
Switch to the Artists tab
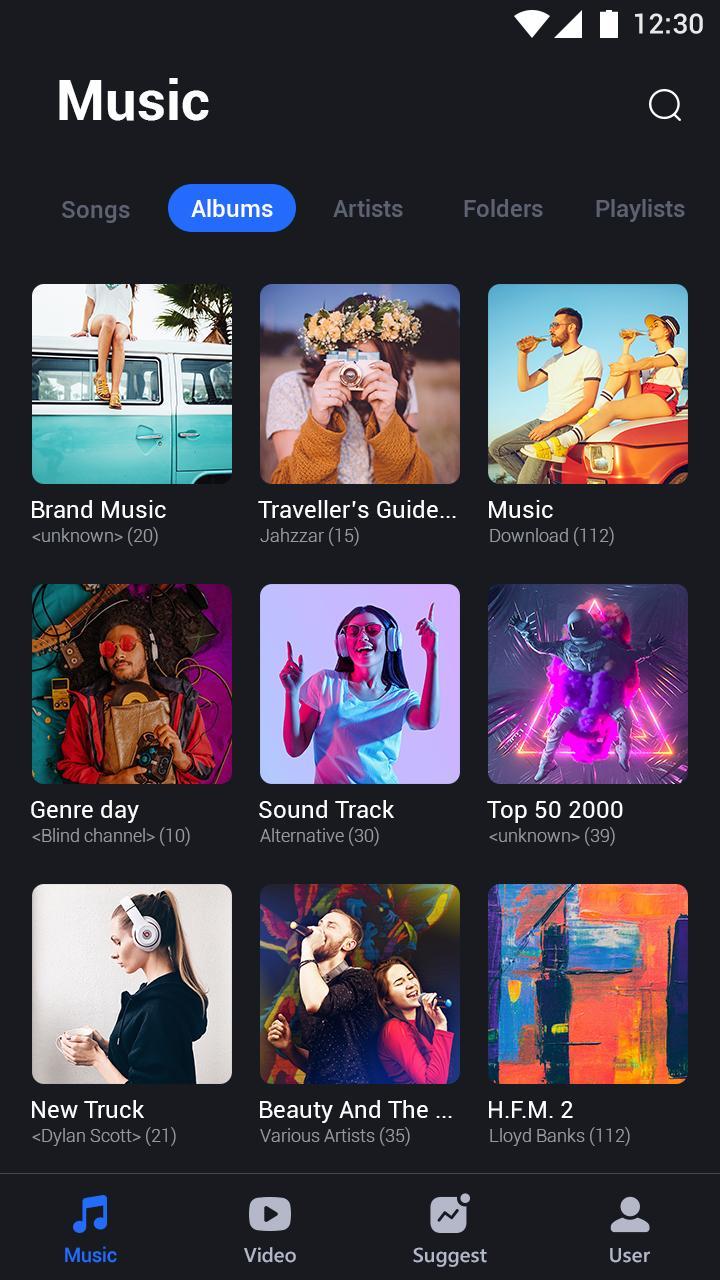click(368, 209)
